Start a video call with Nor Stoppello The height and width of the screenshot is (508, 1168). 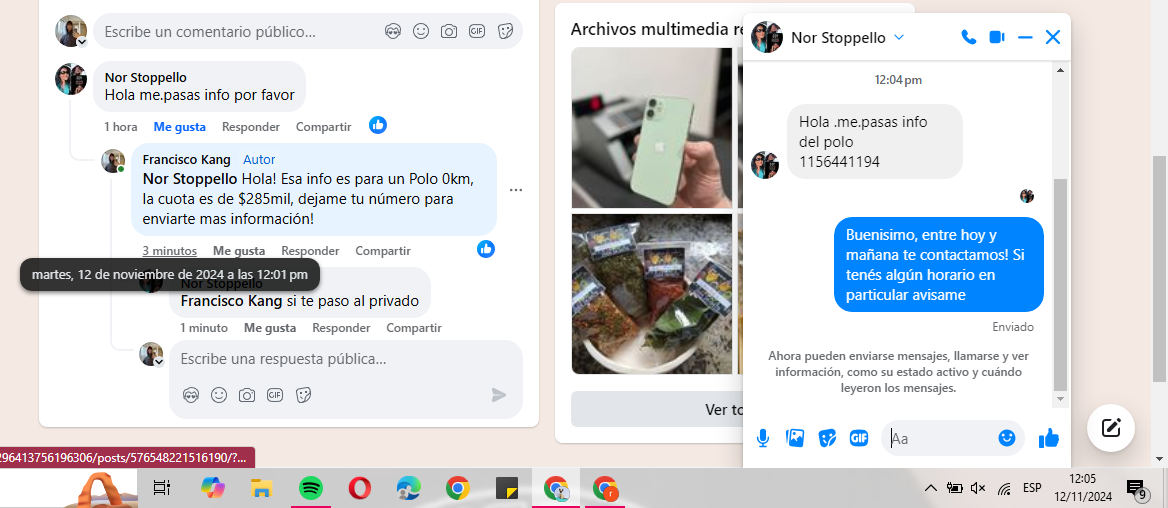pyautogui.click(x=996, y=38)
